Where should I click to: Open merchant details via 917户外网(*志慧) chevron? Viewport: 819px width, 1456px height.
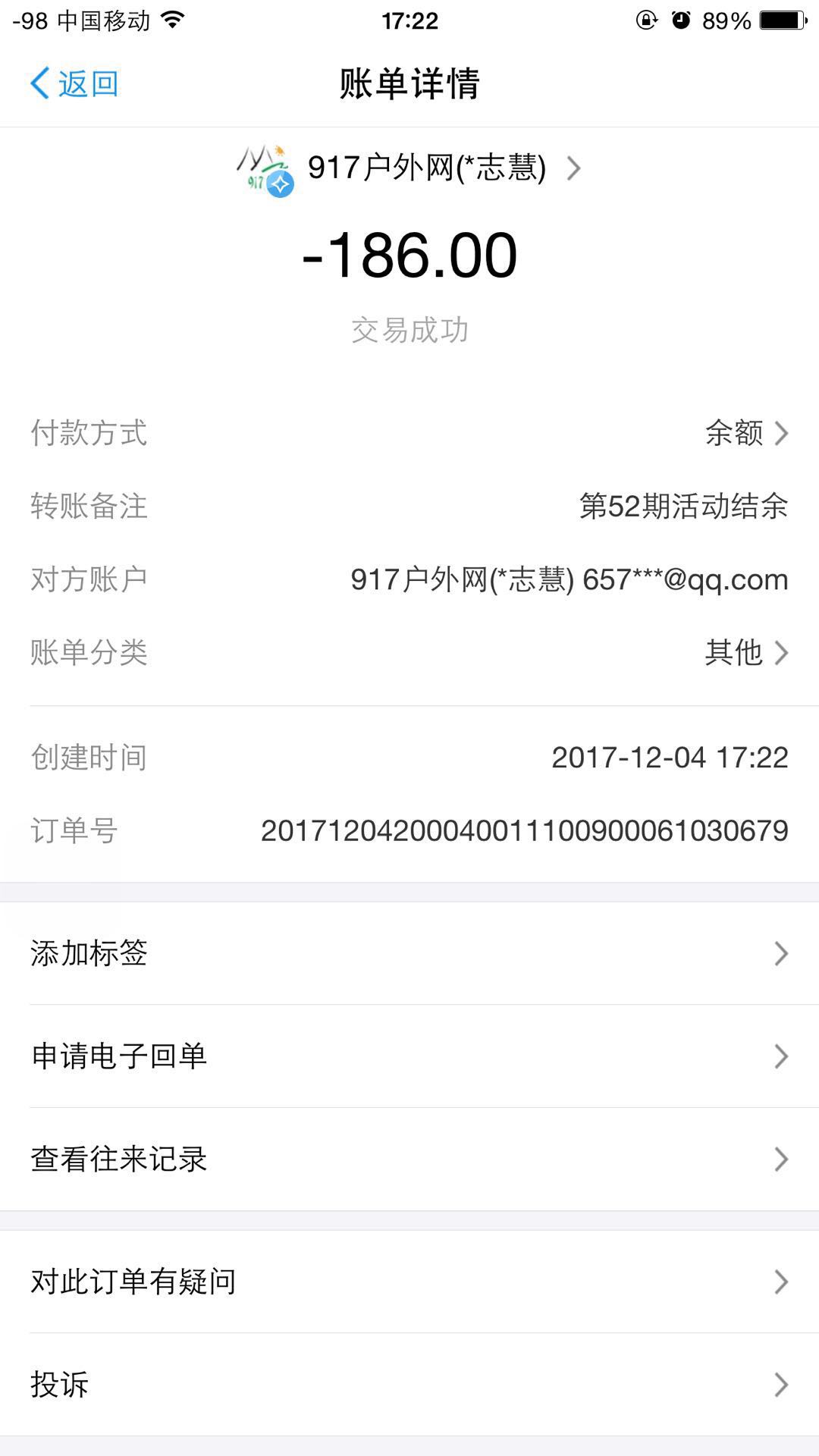tap(573, 168)
